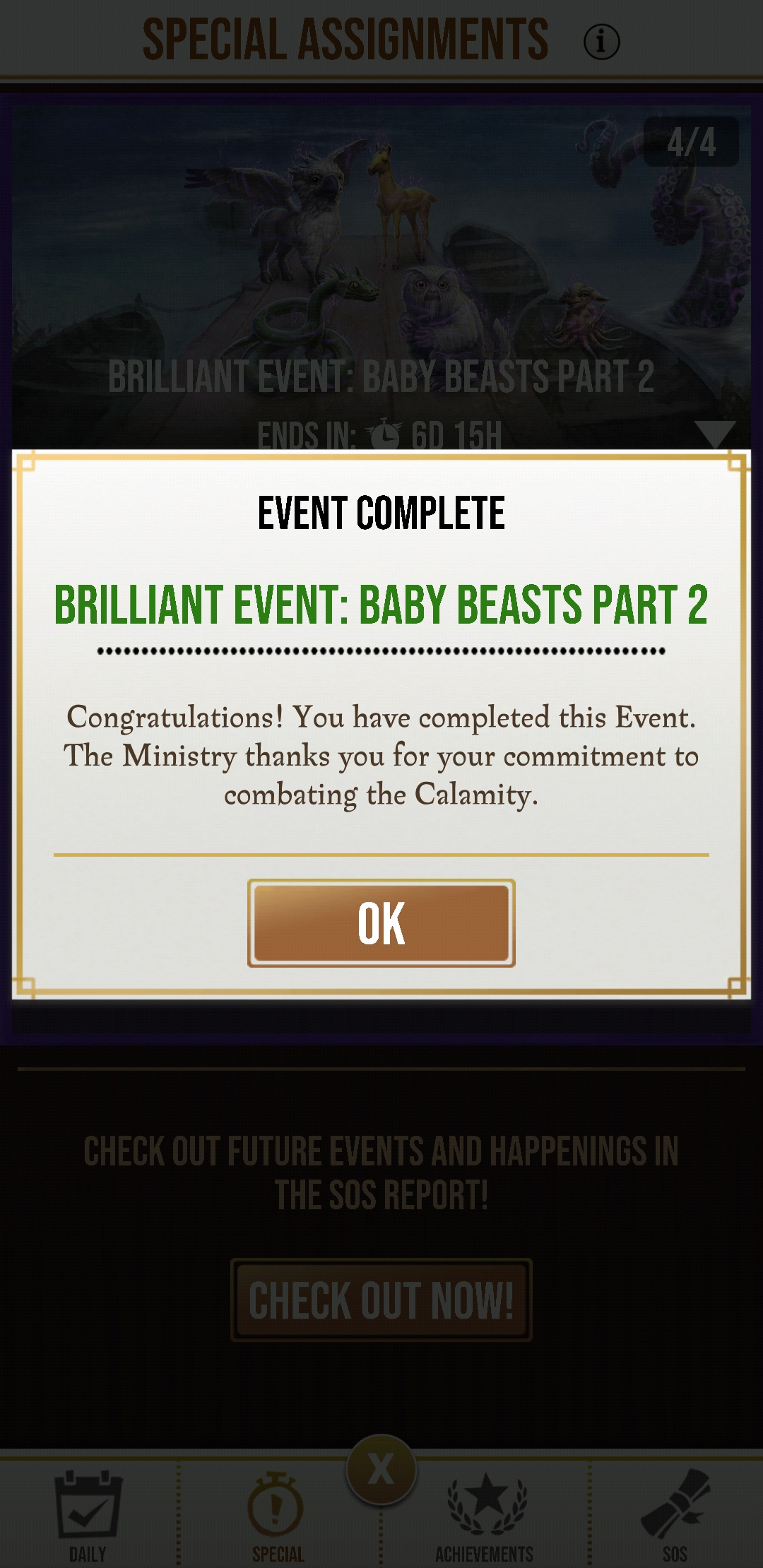Screen dimensions: 763x1568
Task: Open the Special Assignments info icon
Action: [601, 42]
